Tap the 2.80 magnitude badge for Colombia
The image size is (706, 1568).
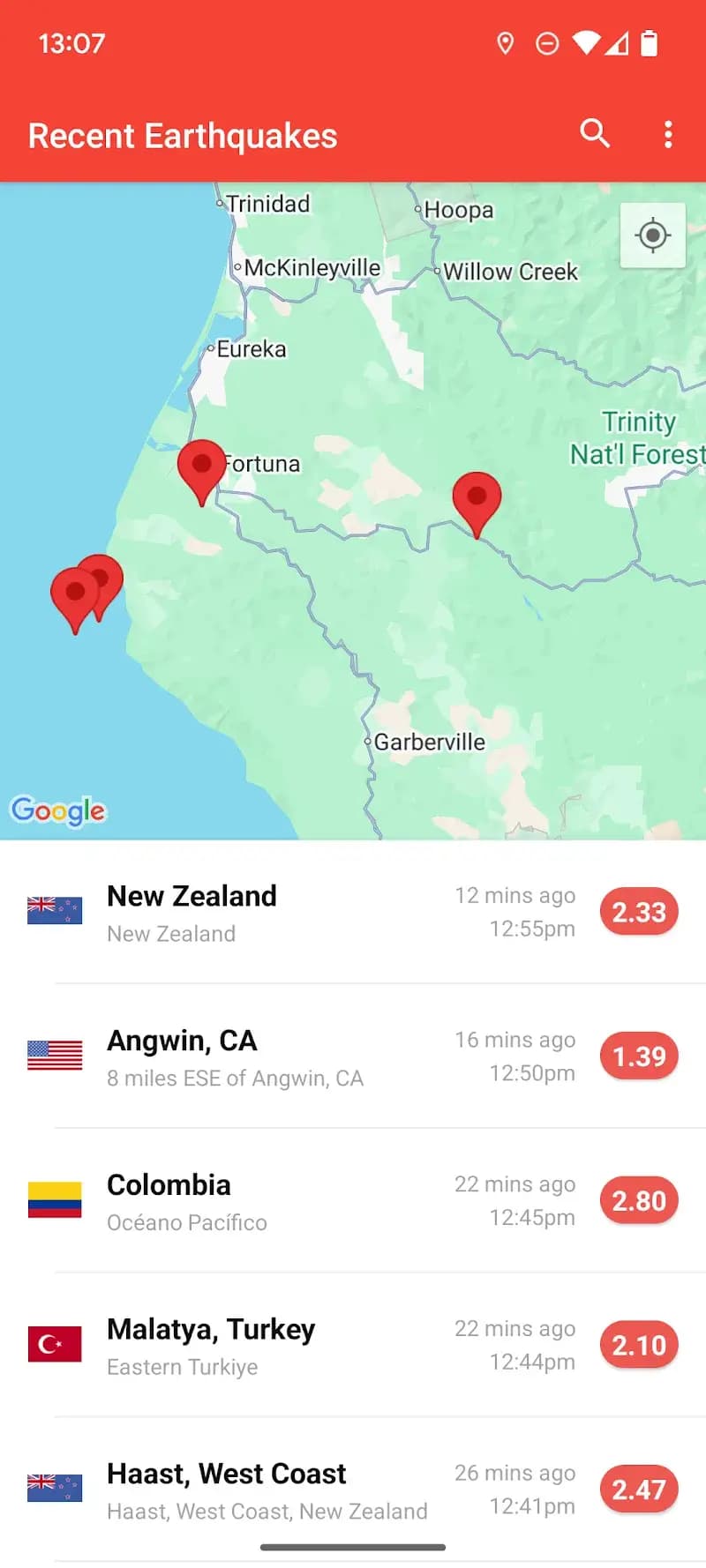pos(639,1199)
